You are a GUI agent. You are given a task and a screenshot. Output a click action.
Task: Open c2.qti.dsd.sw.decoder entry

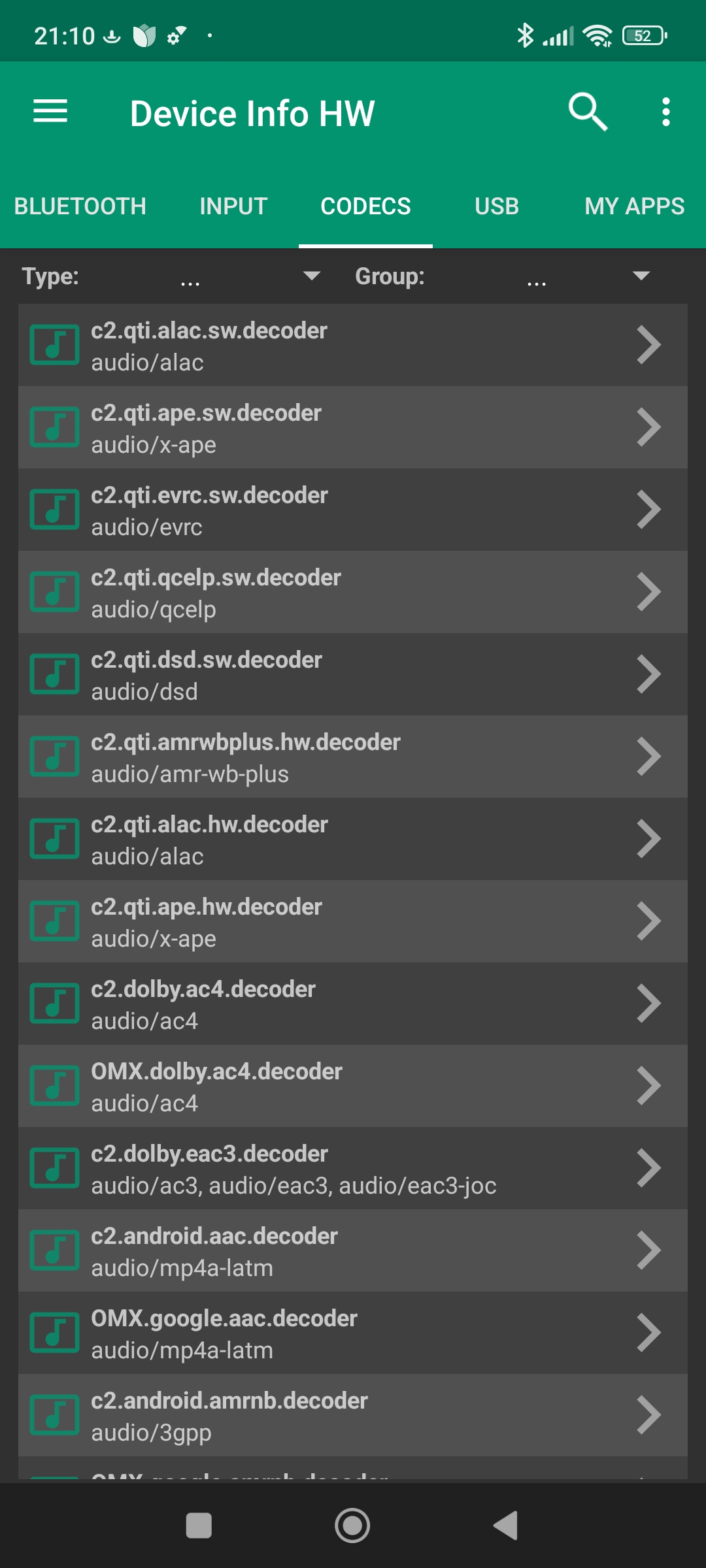coord(353,674)
